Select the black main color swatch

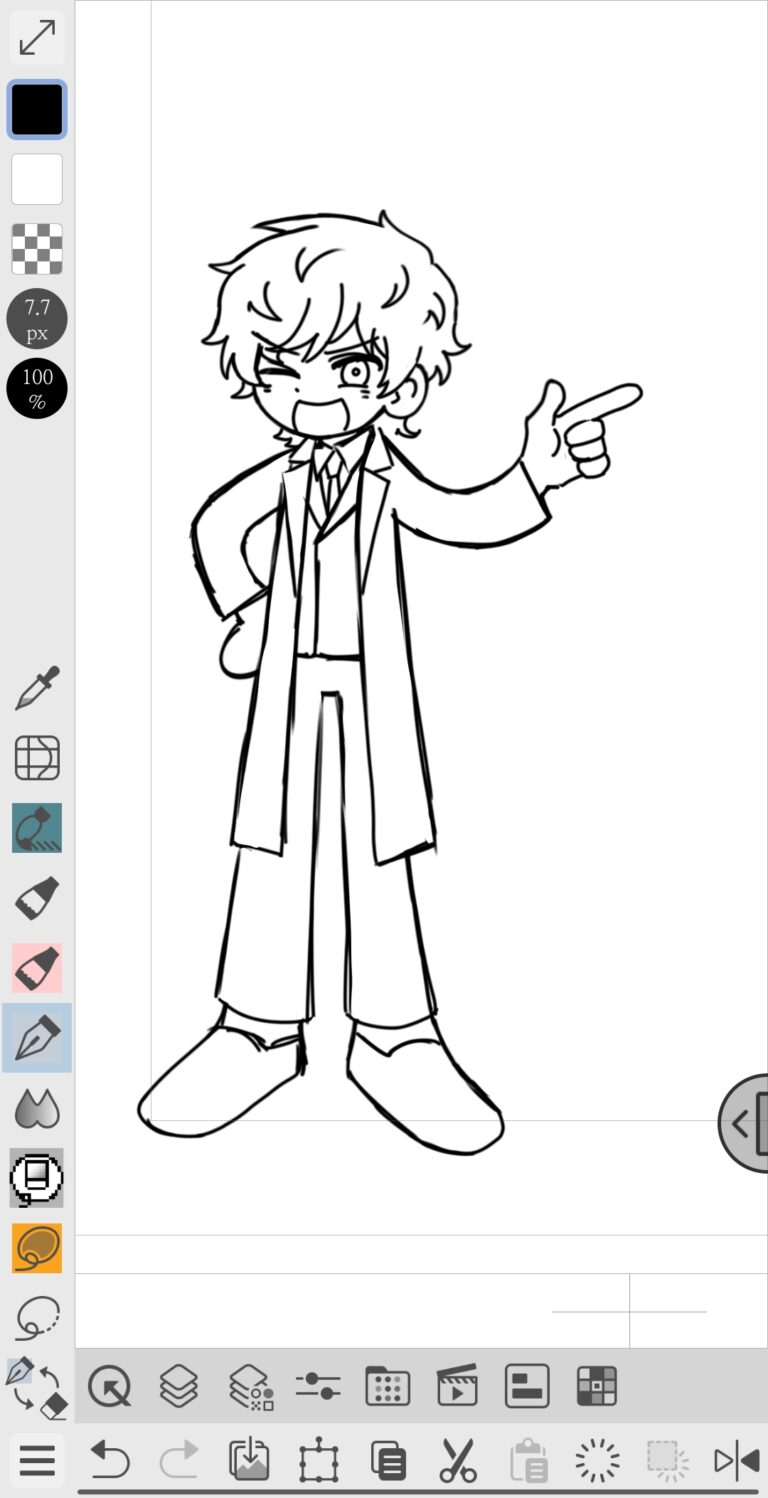[37, 109]
